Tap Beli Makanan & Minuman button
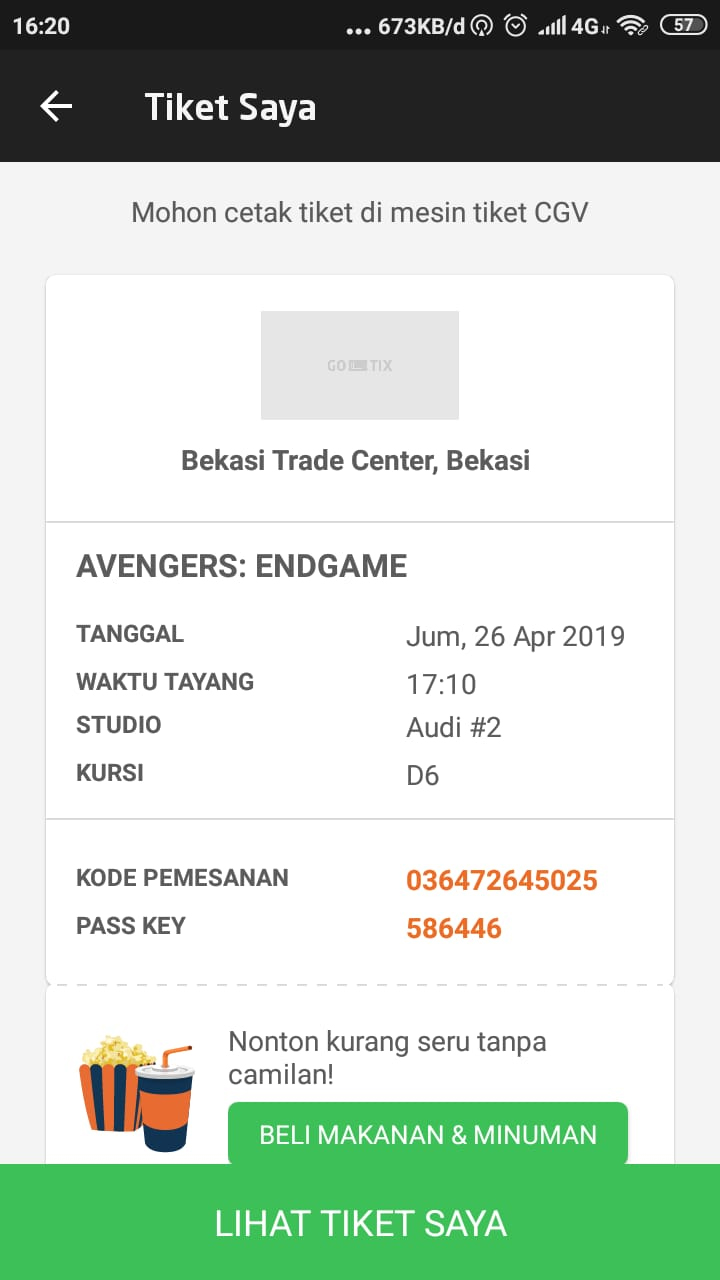This screenshot has height=1280, width=720. click(428, 1134)
